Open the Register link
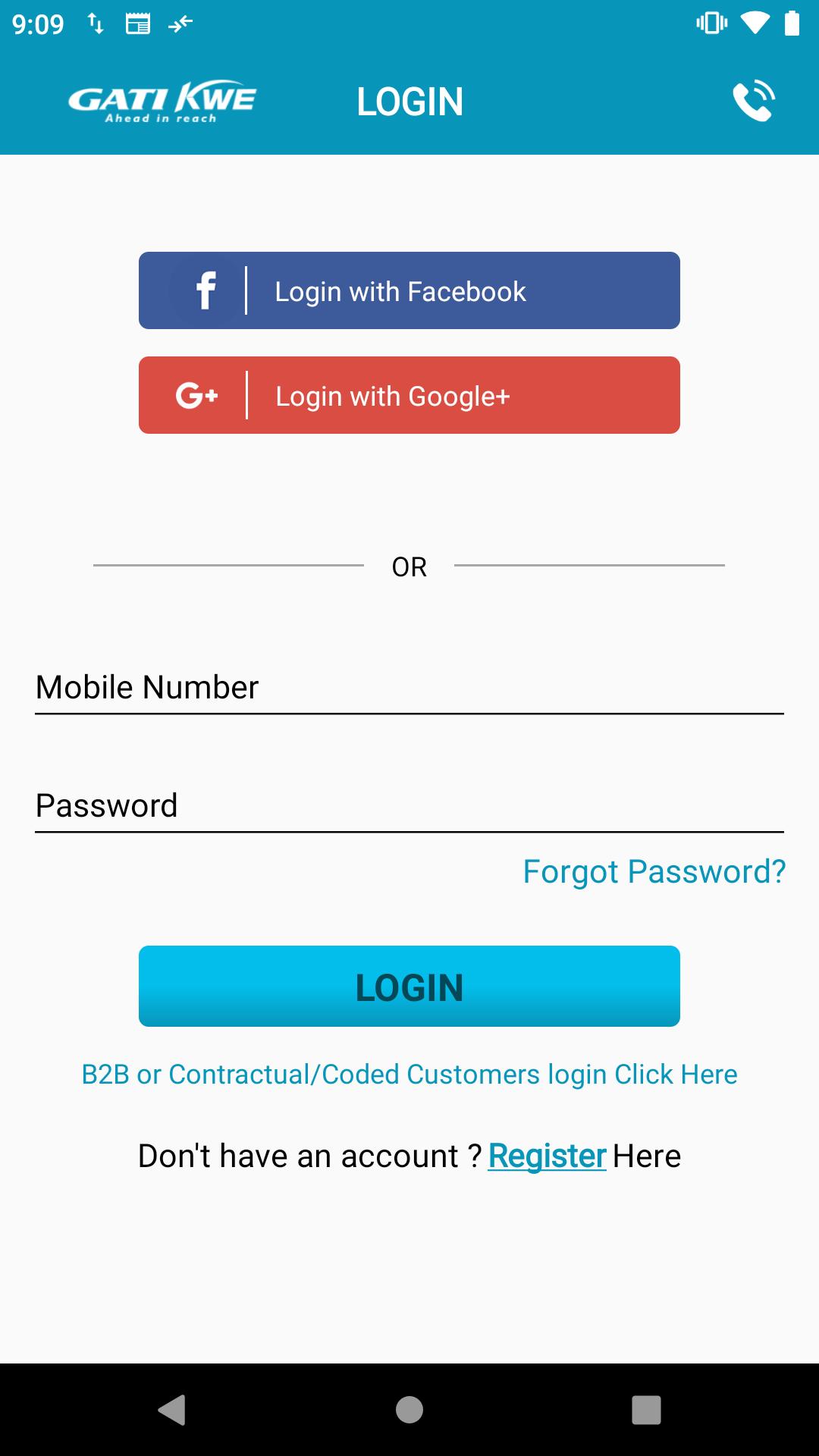Screen dimensions: 819x1456 coord(547,1156)
